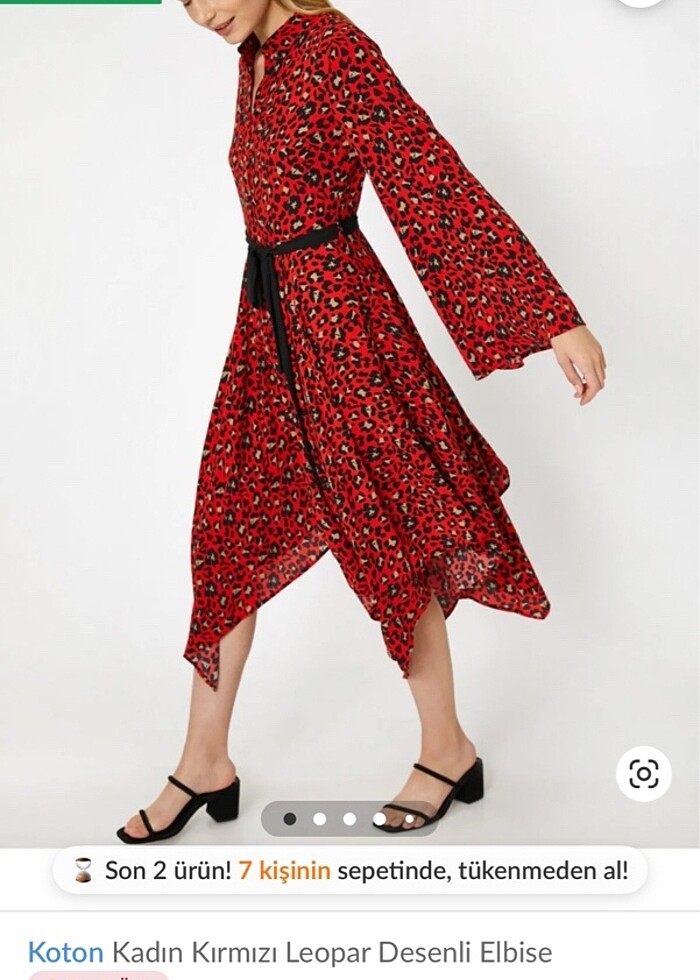This screenshot has height=980, width=700.
Task: Jump to the second image indicator dot
Action: point(320,819)
